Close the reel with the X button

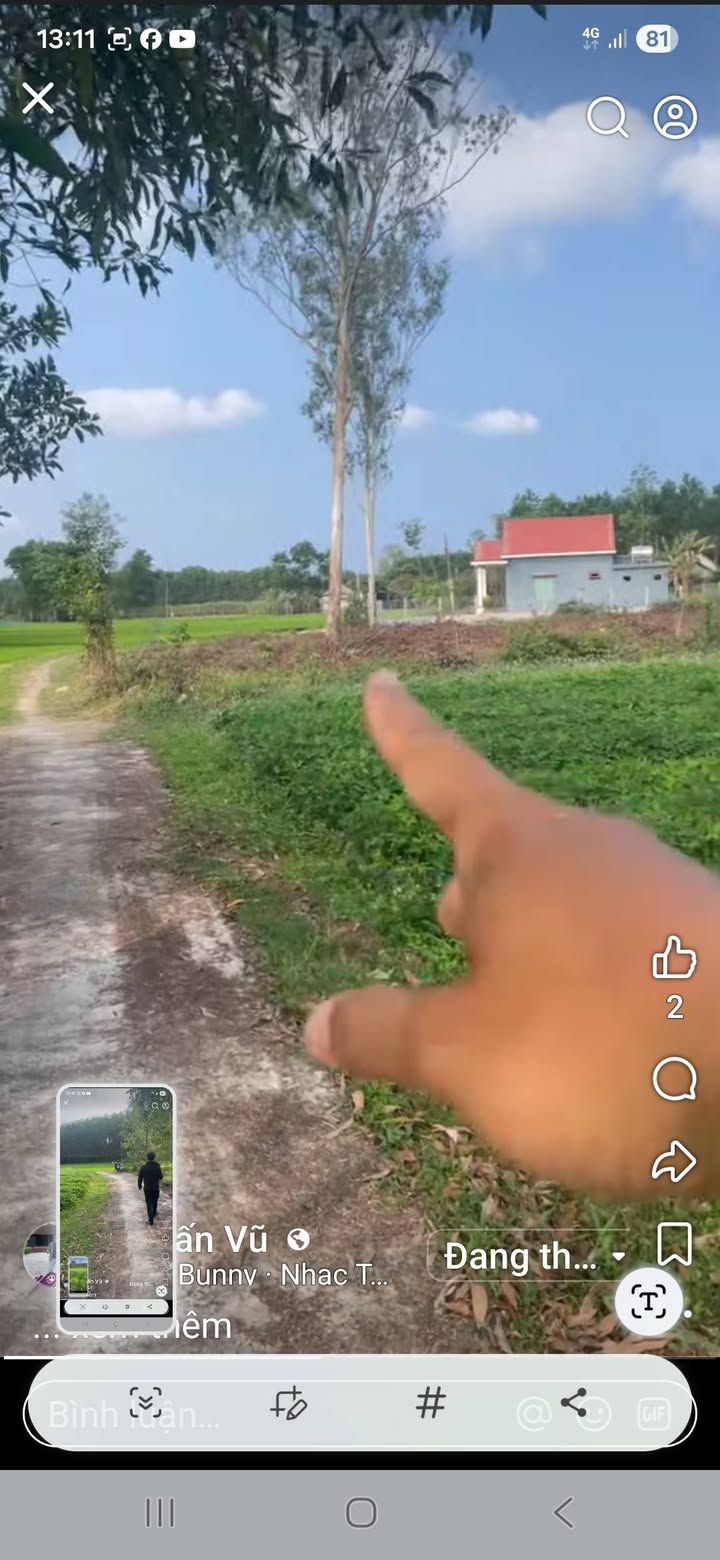tap(38, 98)
